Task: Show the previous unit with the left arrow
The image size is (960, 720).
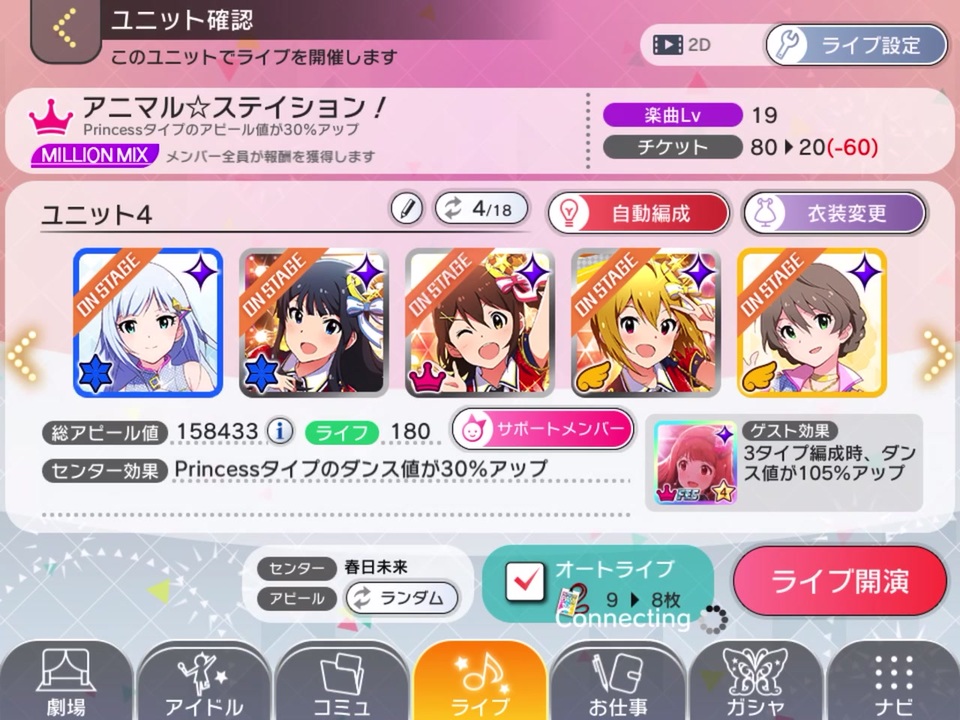Action: [22, 349]
